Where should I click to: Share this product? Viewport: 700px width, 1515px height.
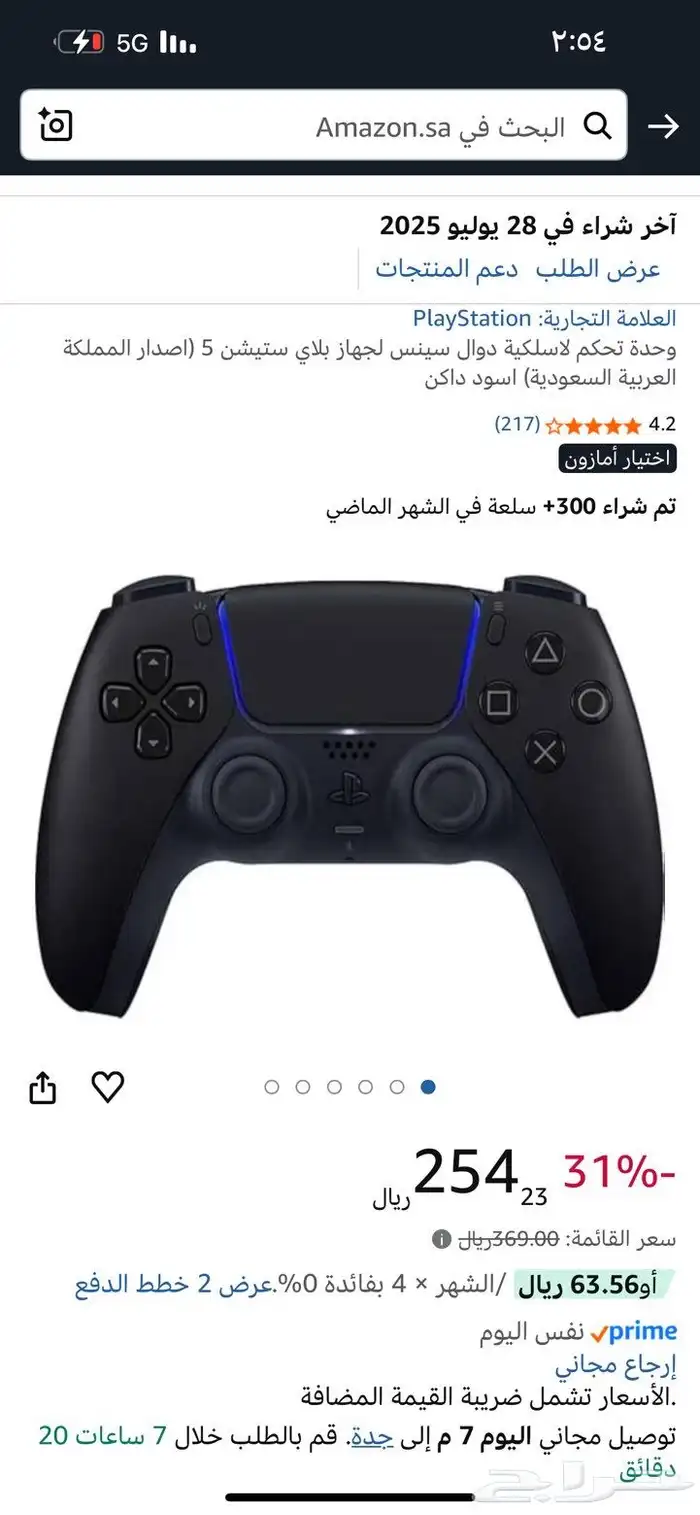coord(43,1087)
